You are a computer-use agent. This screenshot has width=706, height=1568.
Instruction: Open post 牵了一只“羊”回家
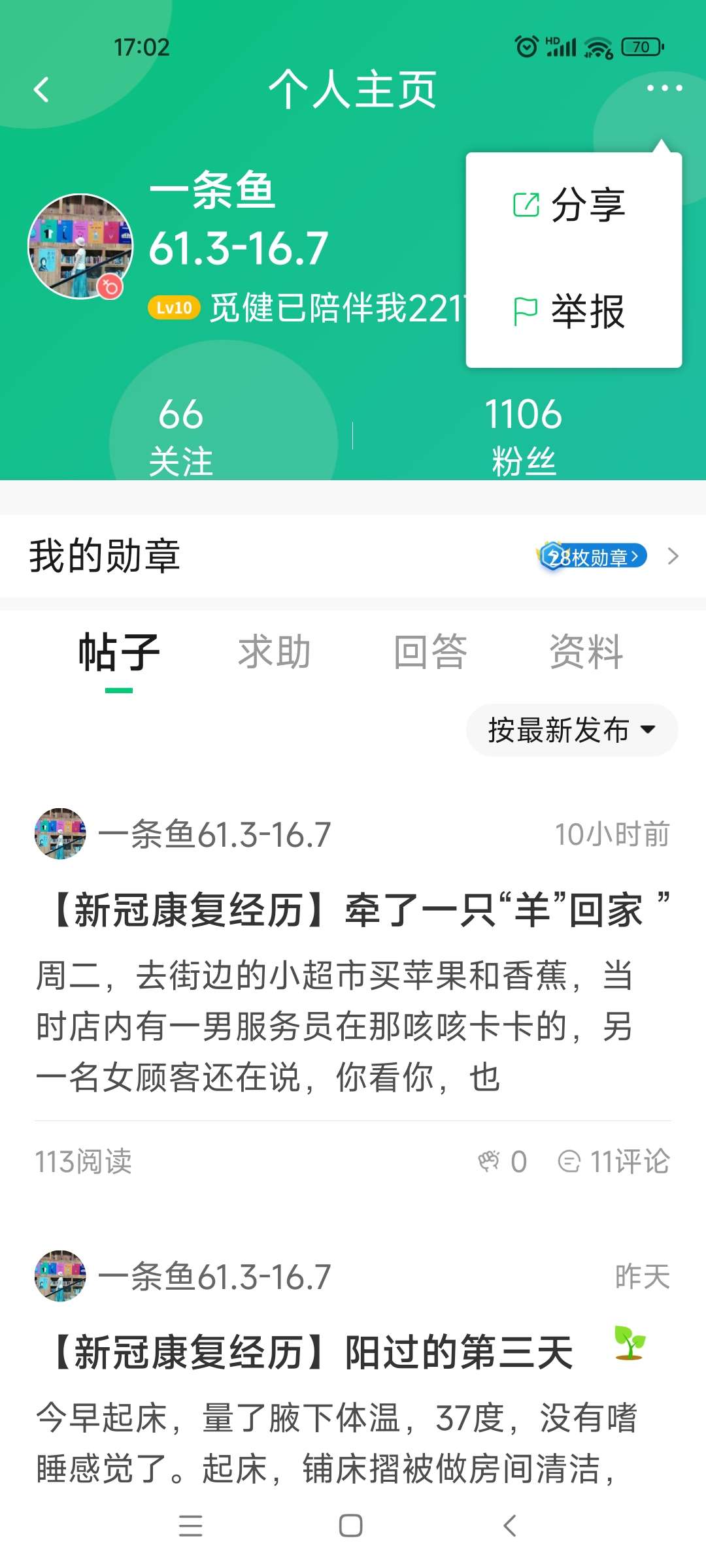(x=353, y=910)
